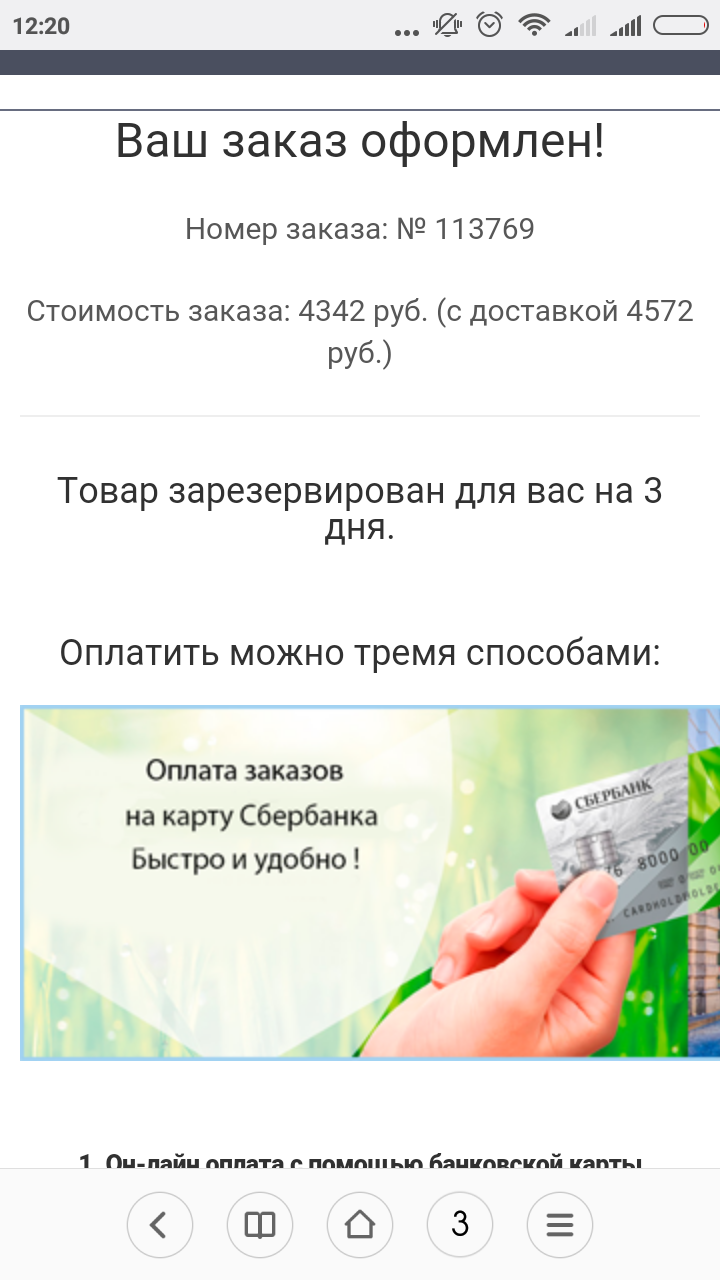Viewport: 720px width, 1280px height.
Task: Open the tab switcher showing 3 tabs
Action: (x=460, y=1224)
